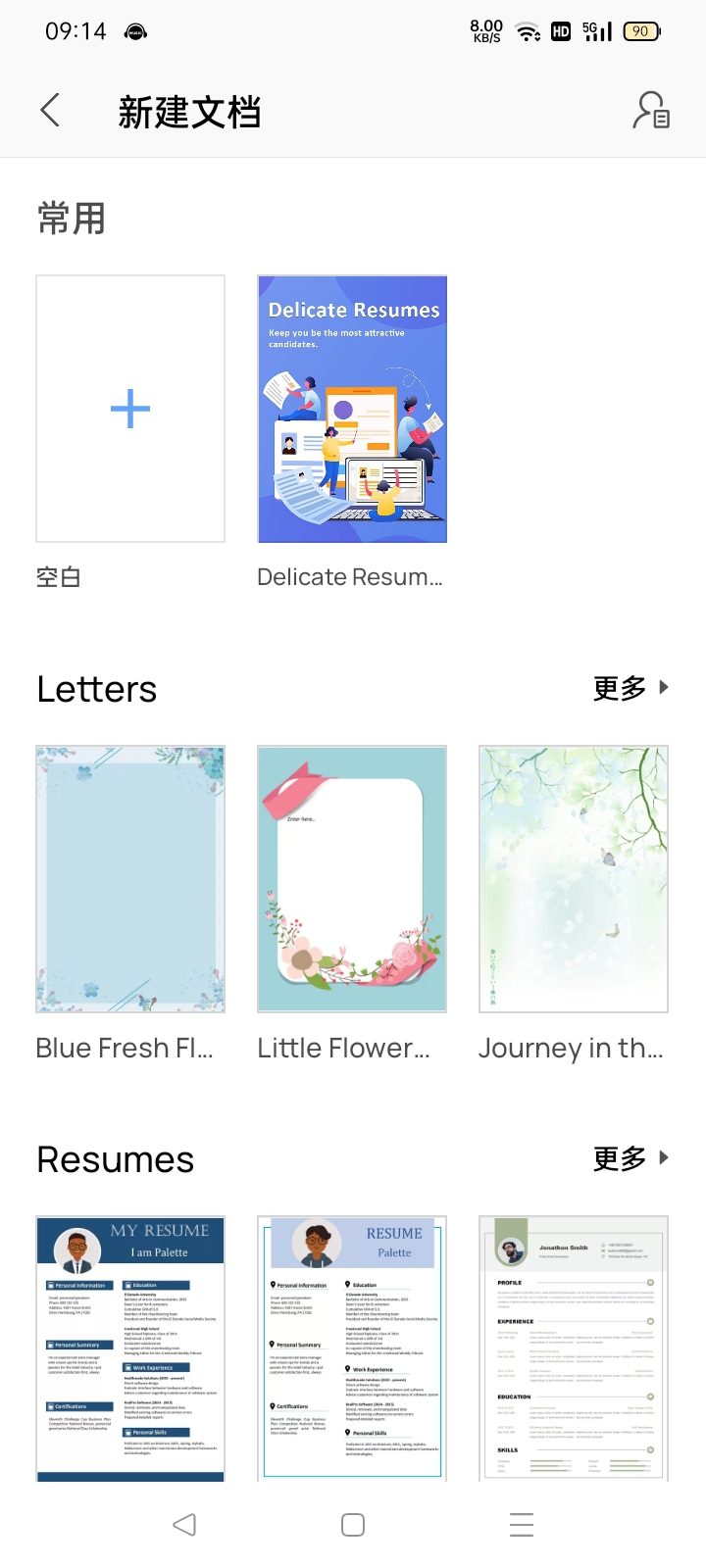Screen dimensions: 706x1568
Task: Create a blank 空白 document
Action: (x=130, y=409)
